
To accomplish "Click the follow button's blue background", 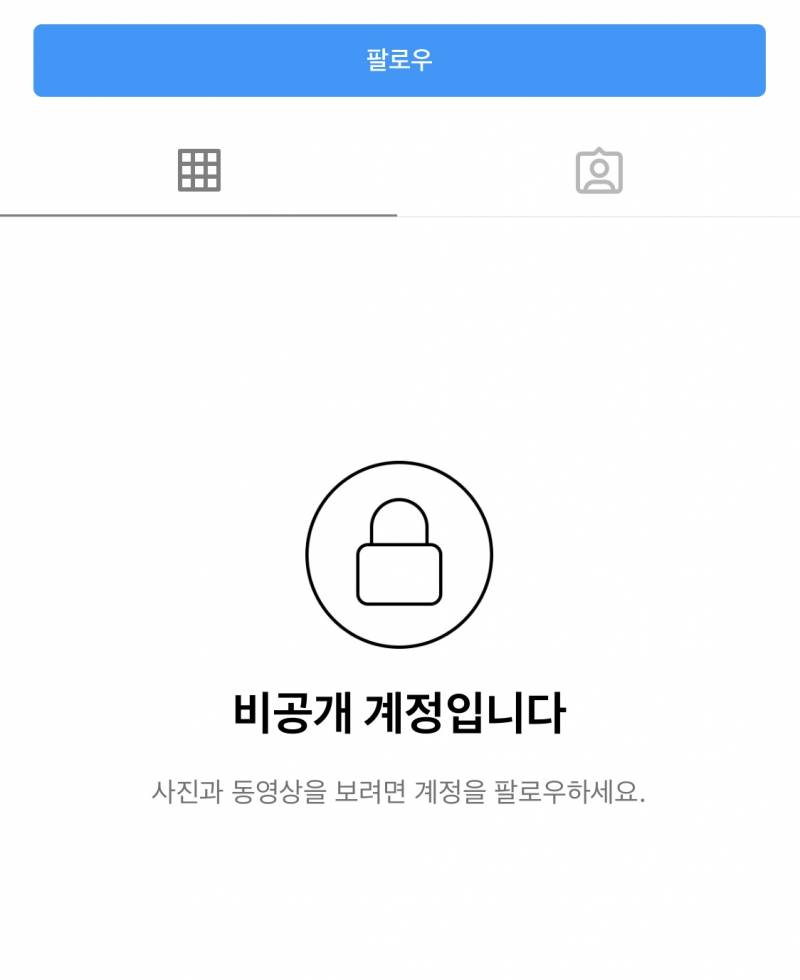I will [400, 58].
